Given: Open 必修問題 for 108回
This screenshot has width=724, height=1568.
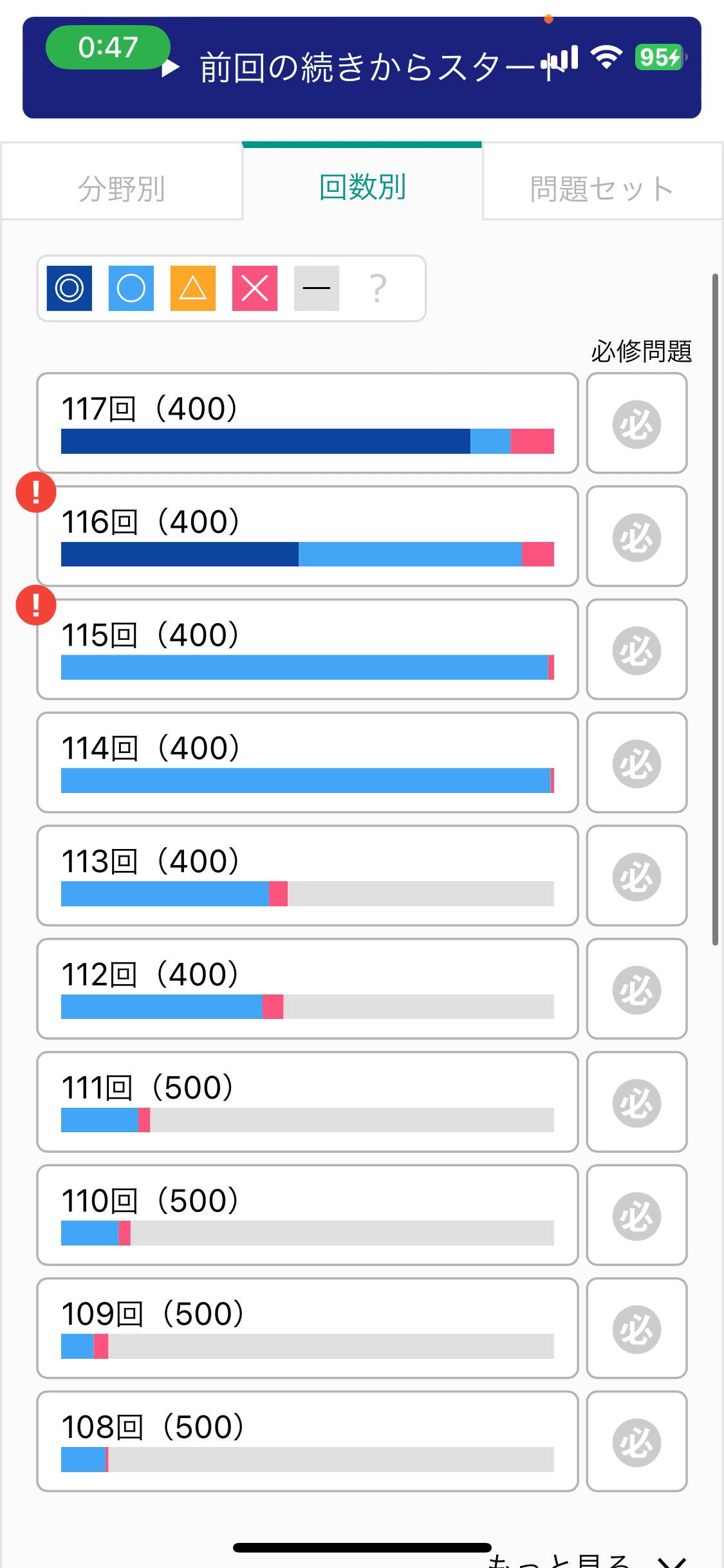Looking at the screenshot, I should pyautogui.click(x=637, y=1441).
